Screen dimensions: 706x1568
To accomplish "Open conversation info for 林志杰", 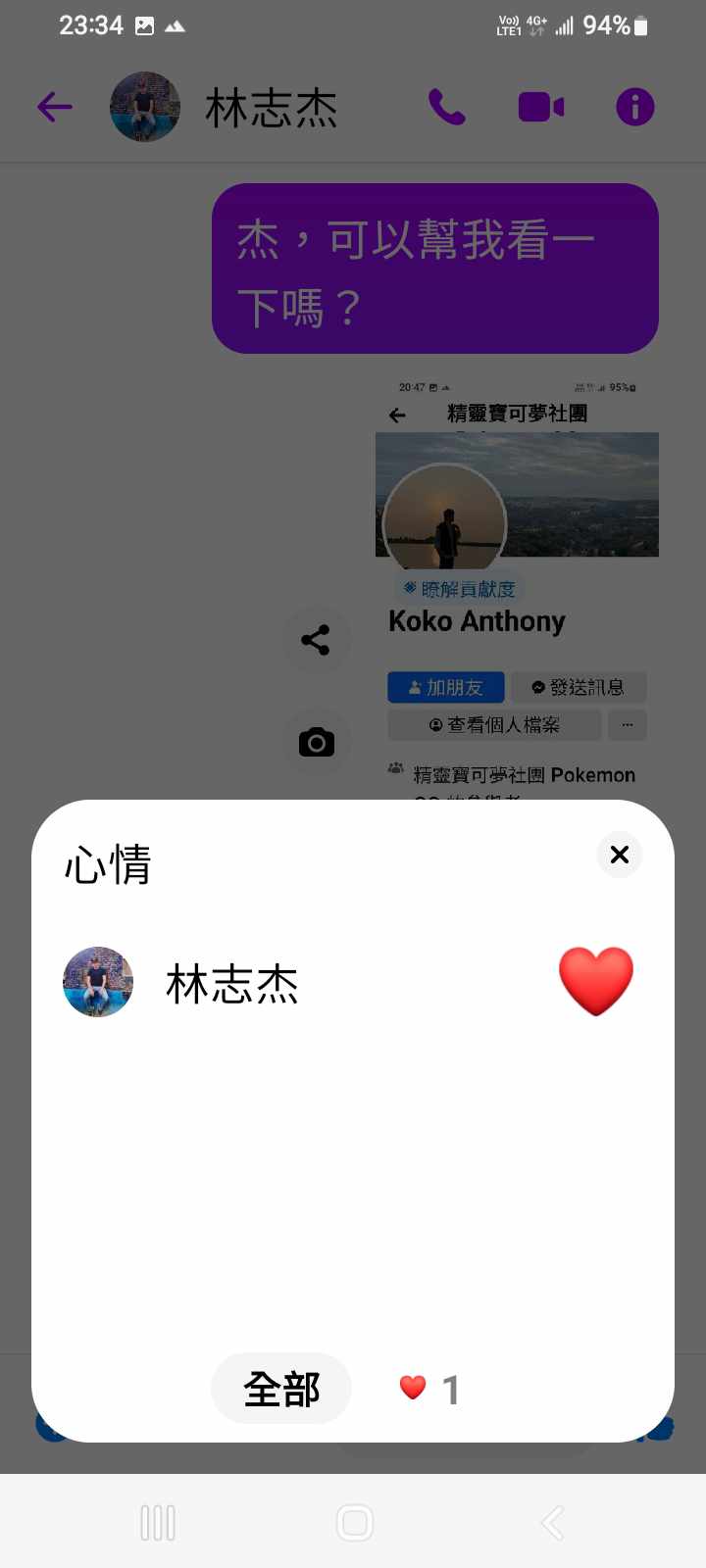I will (634, 107).
